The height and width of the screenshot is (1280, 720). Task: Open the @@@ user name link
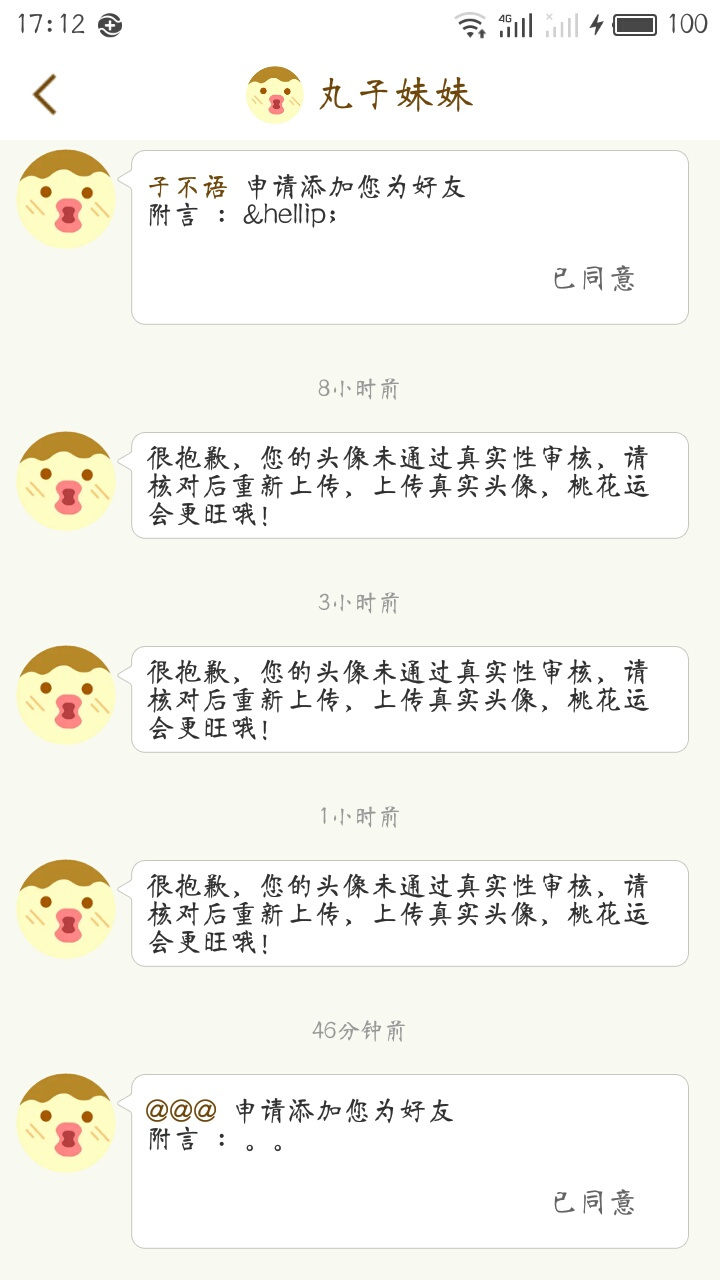(x=181, y=1110)
